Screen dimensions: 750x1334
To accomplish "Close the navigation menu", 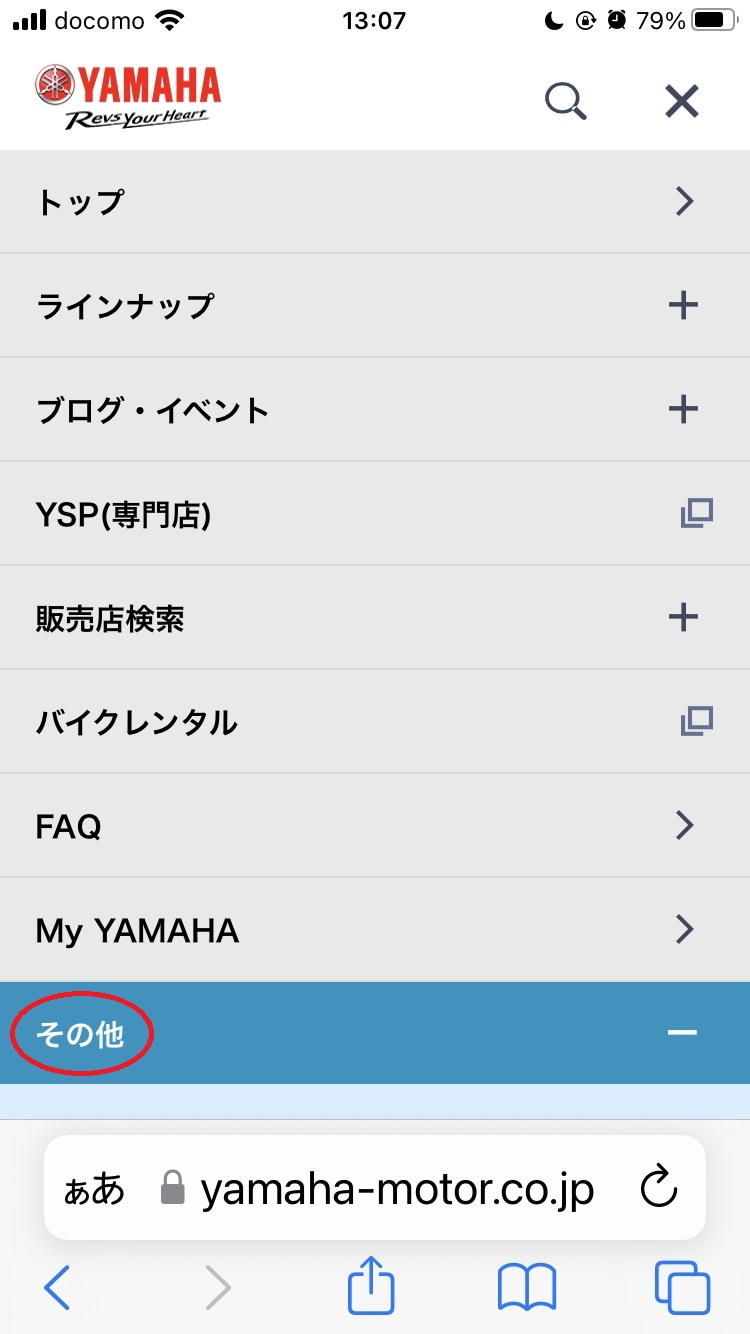I will click(x=682, y=101).
